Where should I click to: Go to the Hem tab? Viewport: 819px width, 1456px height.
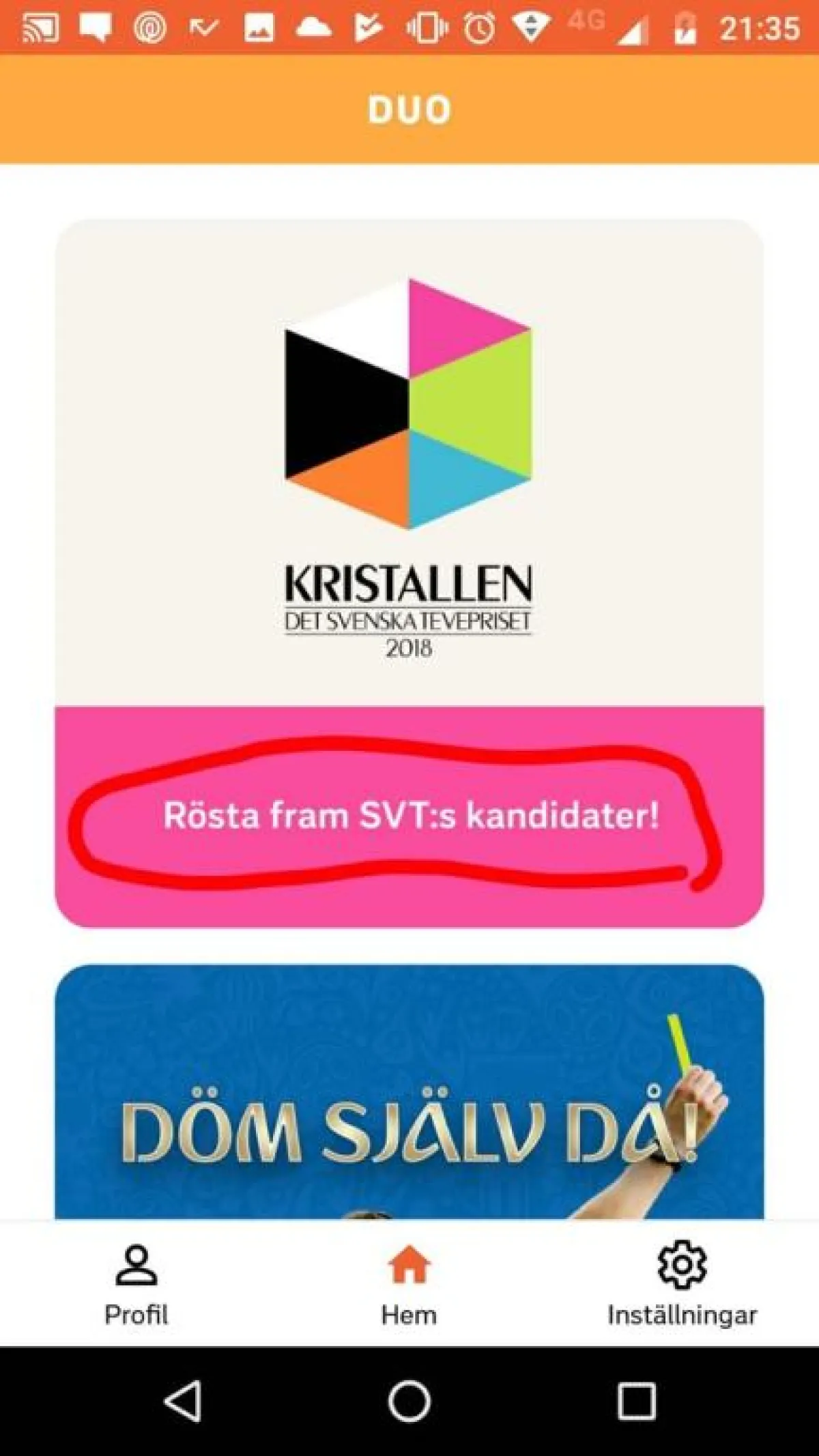click(x=409, y=1285)
